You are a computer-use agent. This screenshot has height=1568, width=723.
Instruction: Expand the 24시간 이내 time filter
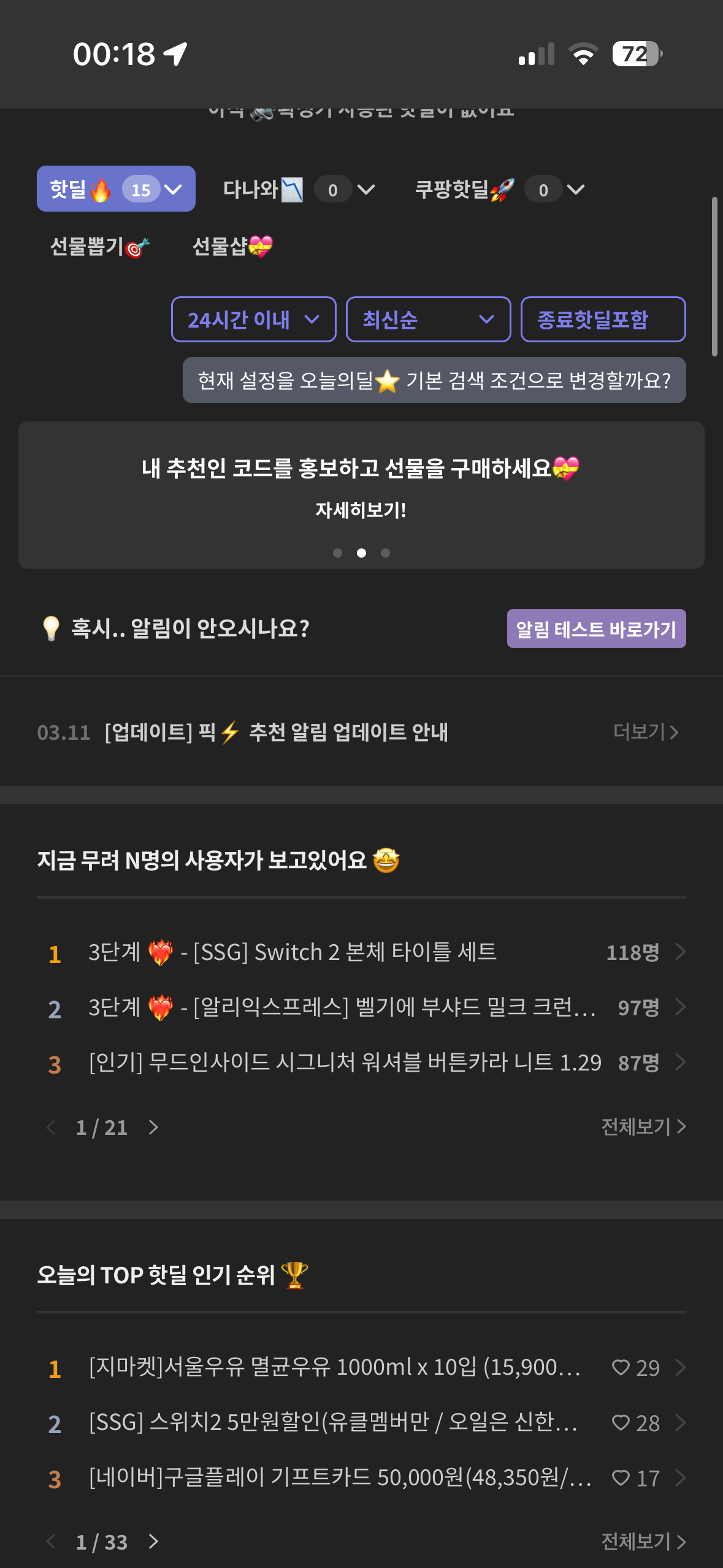click(253, 320)
